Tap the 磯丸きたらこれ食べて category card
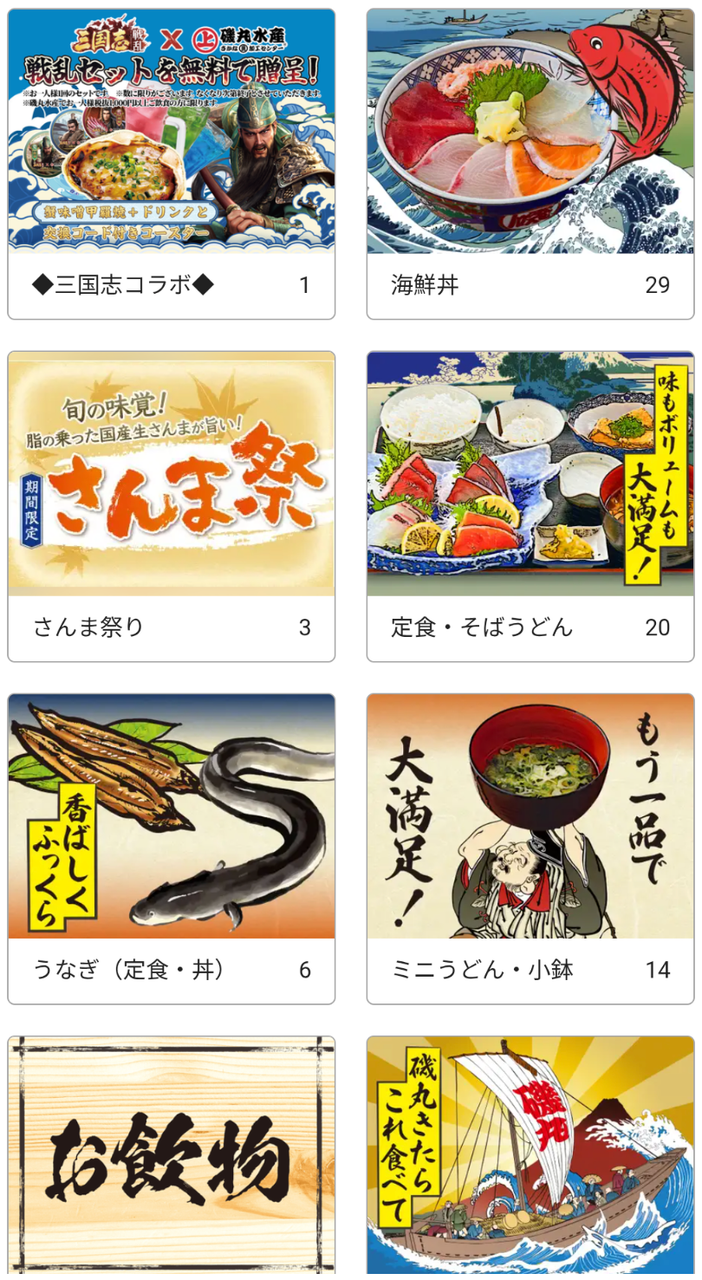Viewport: 702px width, 1280px height. pos(530,1160)
